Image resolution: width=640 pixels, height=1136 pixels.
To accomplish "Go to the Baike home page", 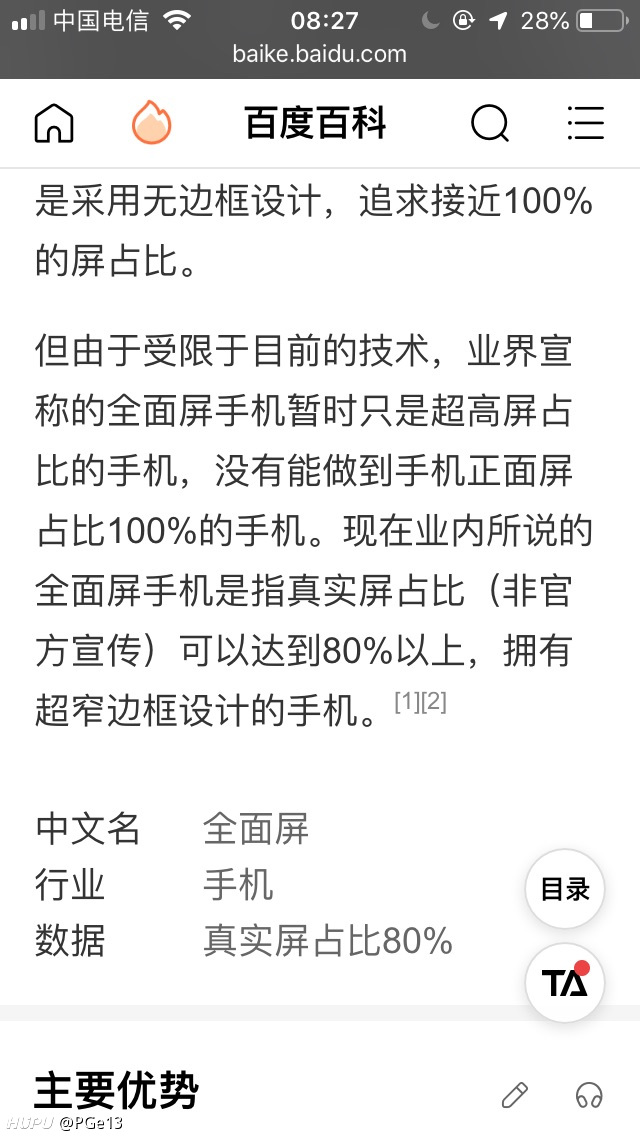I will [x=54, y=123].
